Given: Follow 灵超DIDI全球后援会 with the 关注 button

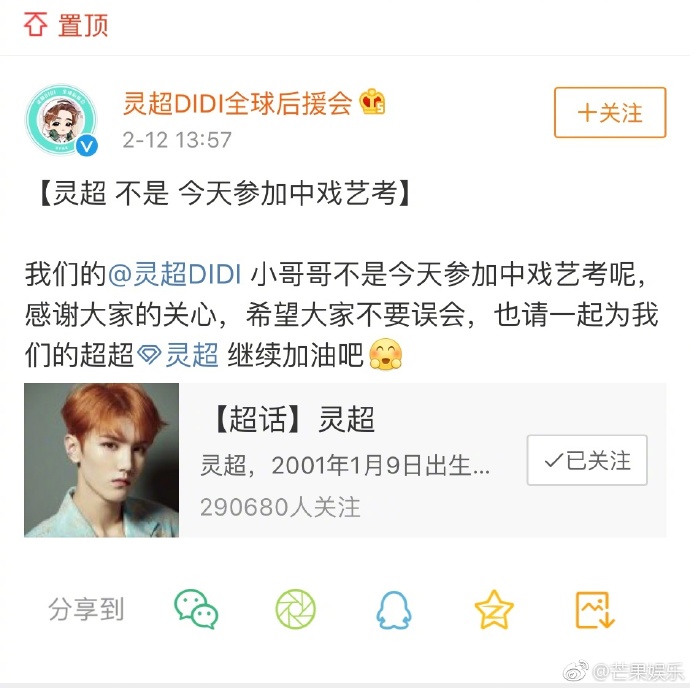Looking at the screenshot, I should pyautogui.click(x=610, y=113).
